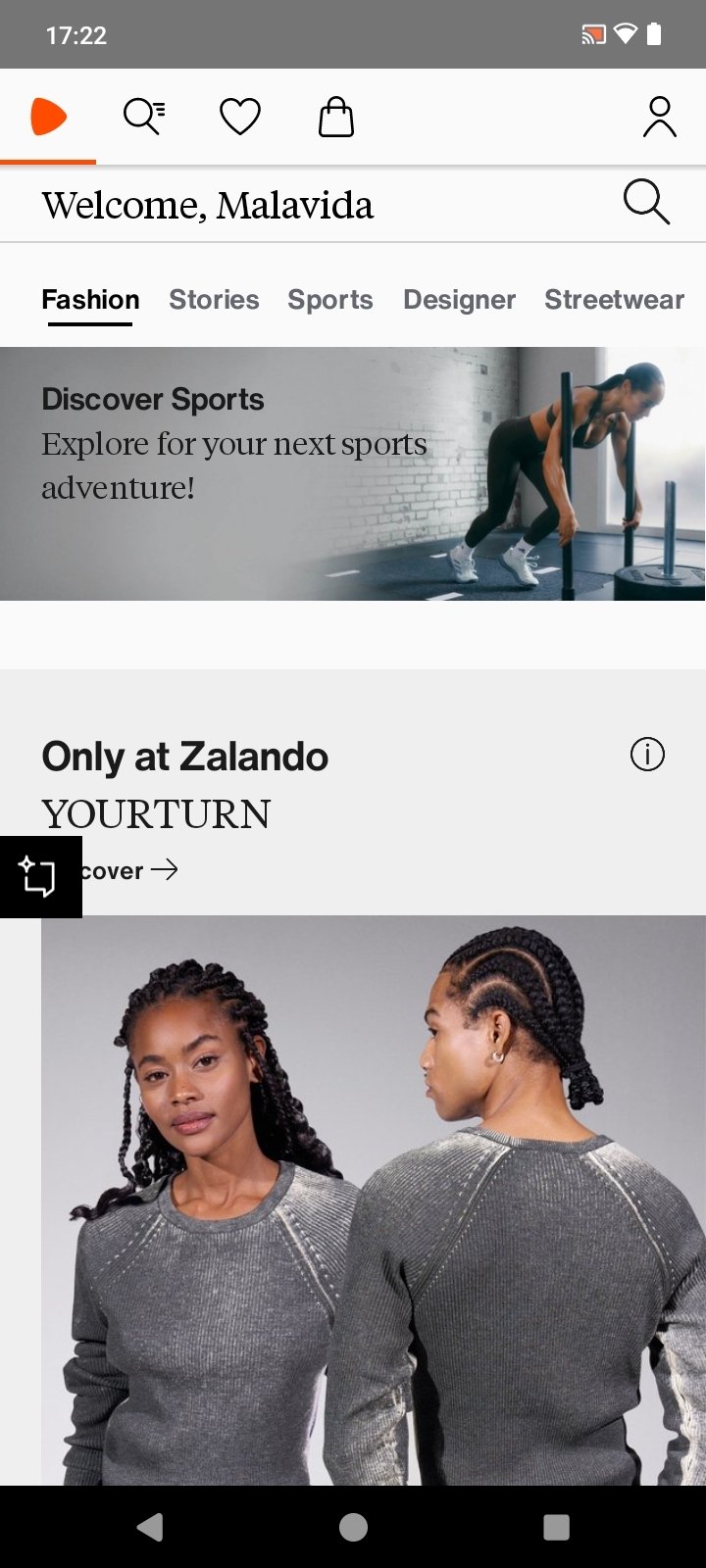Switch to the Stories tab
Screen dimensions: 706x1568
[214, 300]
